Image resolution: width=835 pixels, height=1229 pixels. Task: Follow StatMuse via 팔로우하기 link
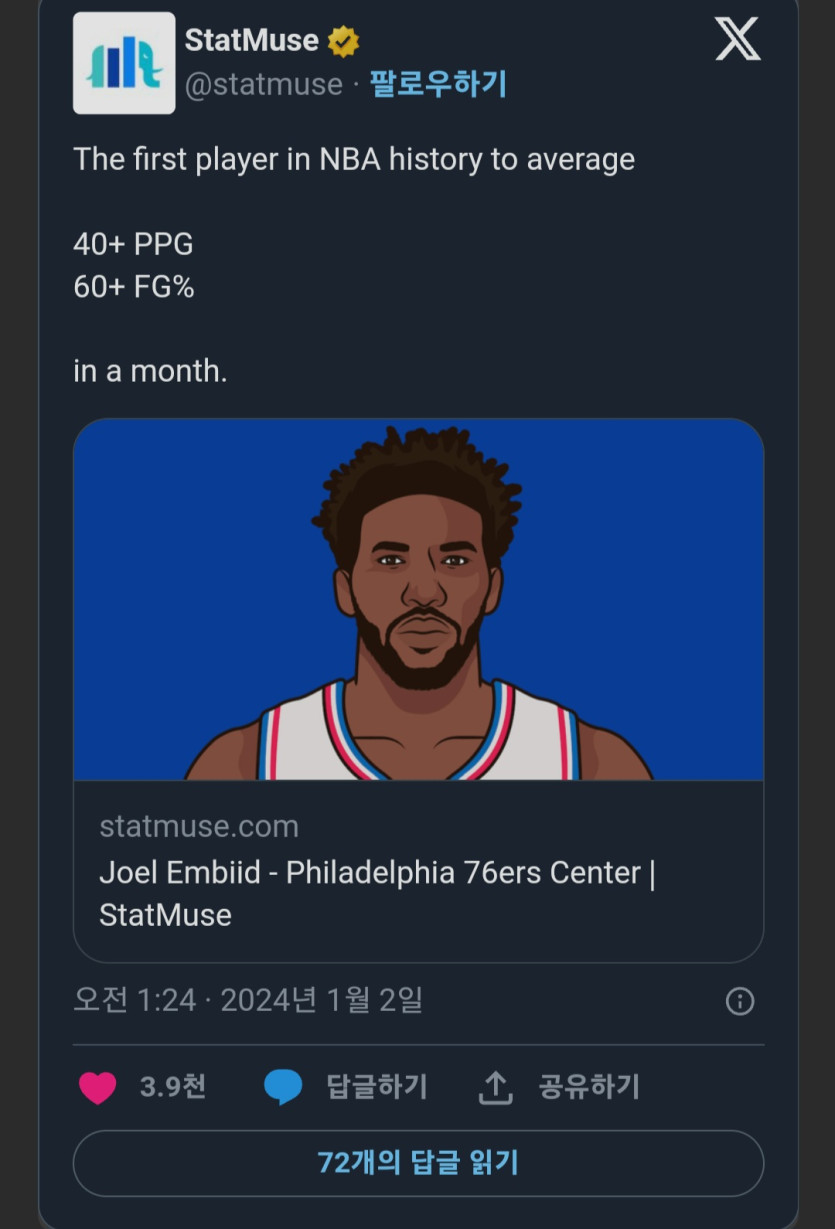[x=438, y=83]
